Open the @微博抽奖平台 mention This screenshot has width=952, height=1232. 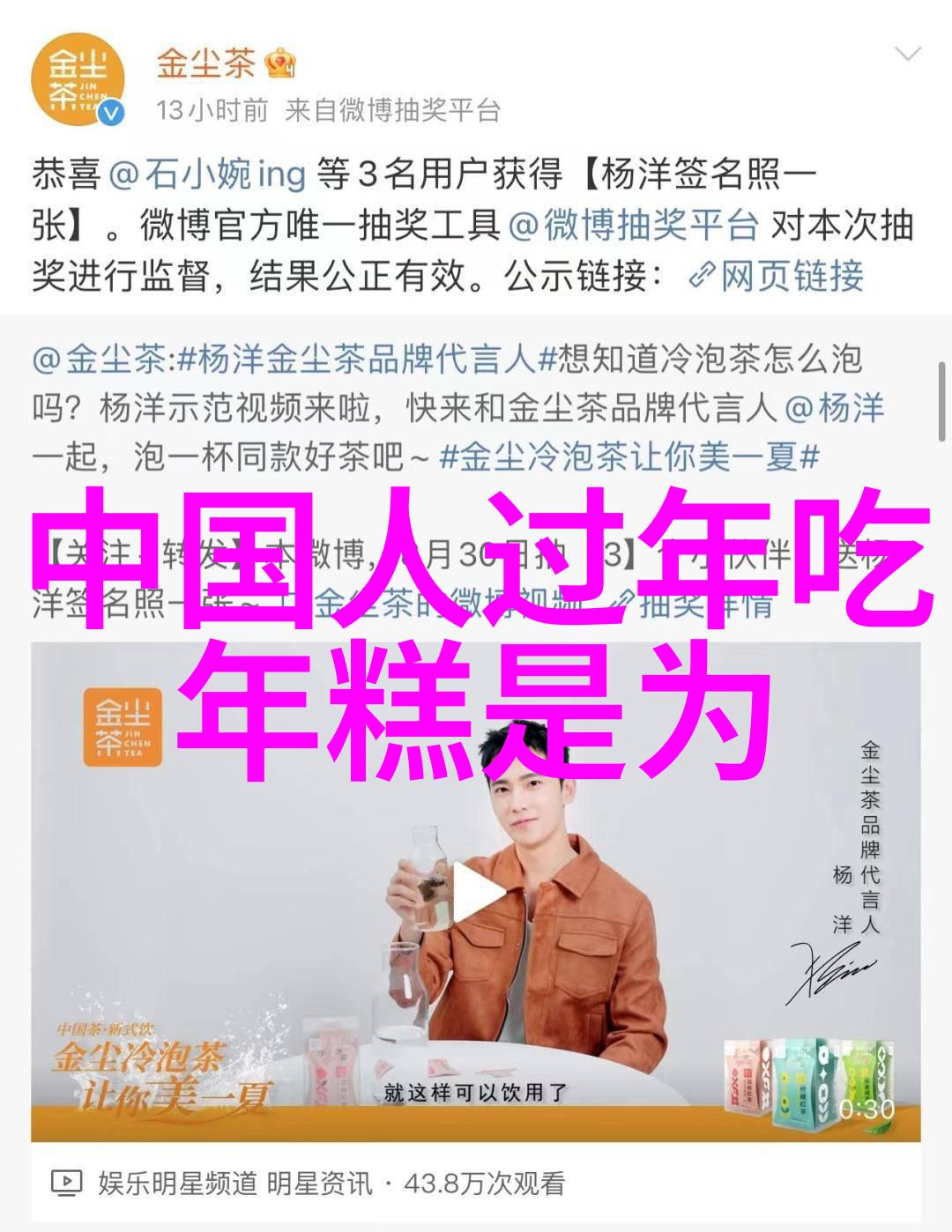pos(634,225)
